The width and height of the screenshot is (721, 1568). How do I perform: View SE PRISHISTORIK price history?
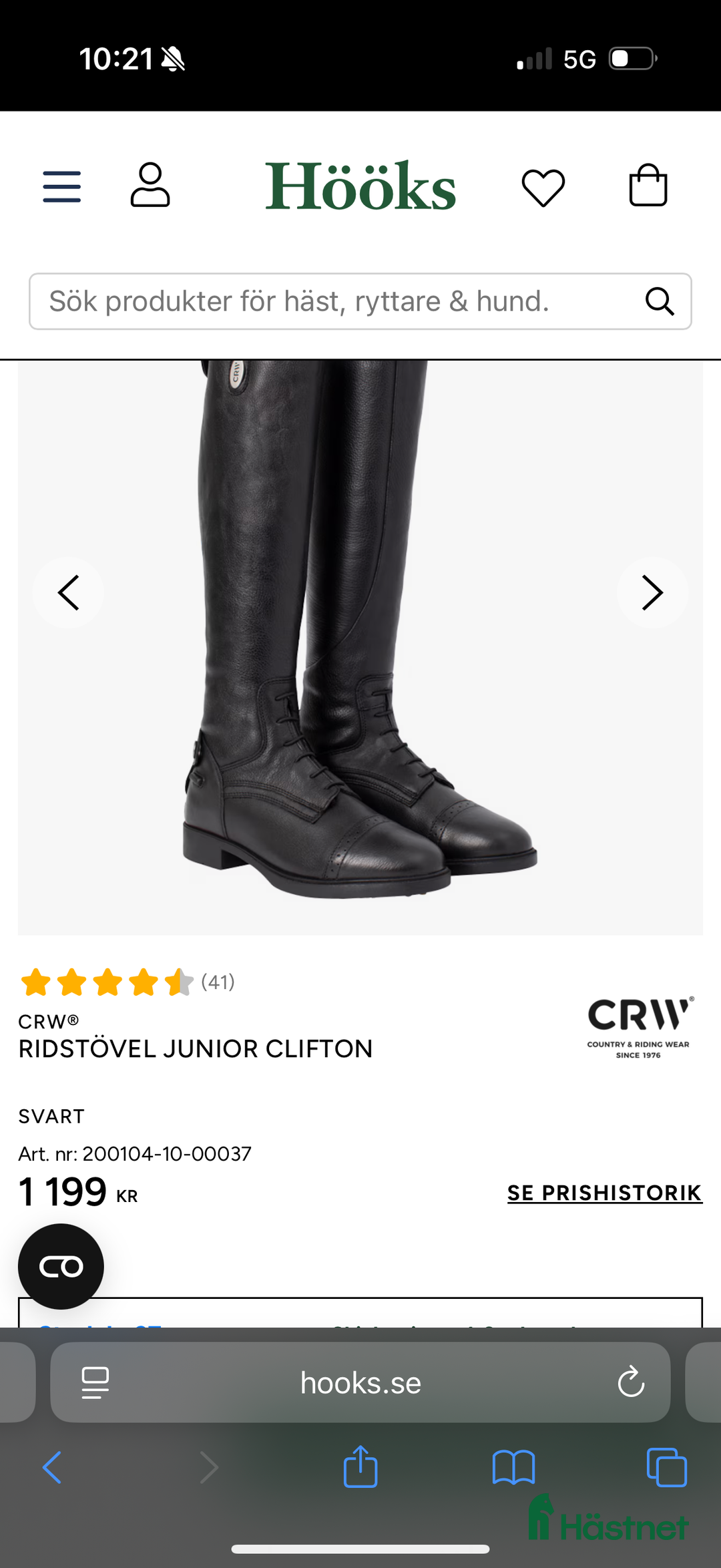[x=604, y=1193]
